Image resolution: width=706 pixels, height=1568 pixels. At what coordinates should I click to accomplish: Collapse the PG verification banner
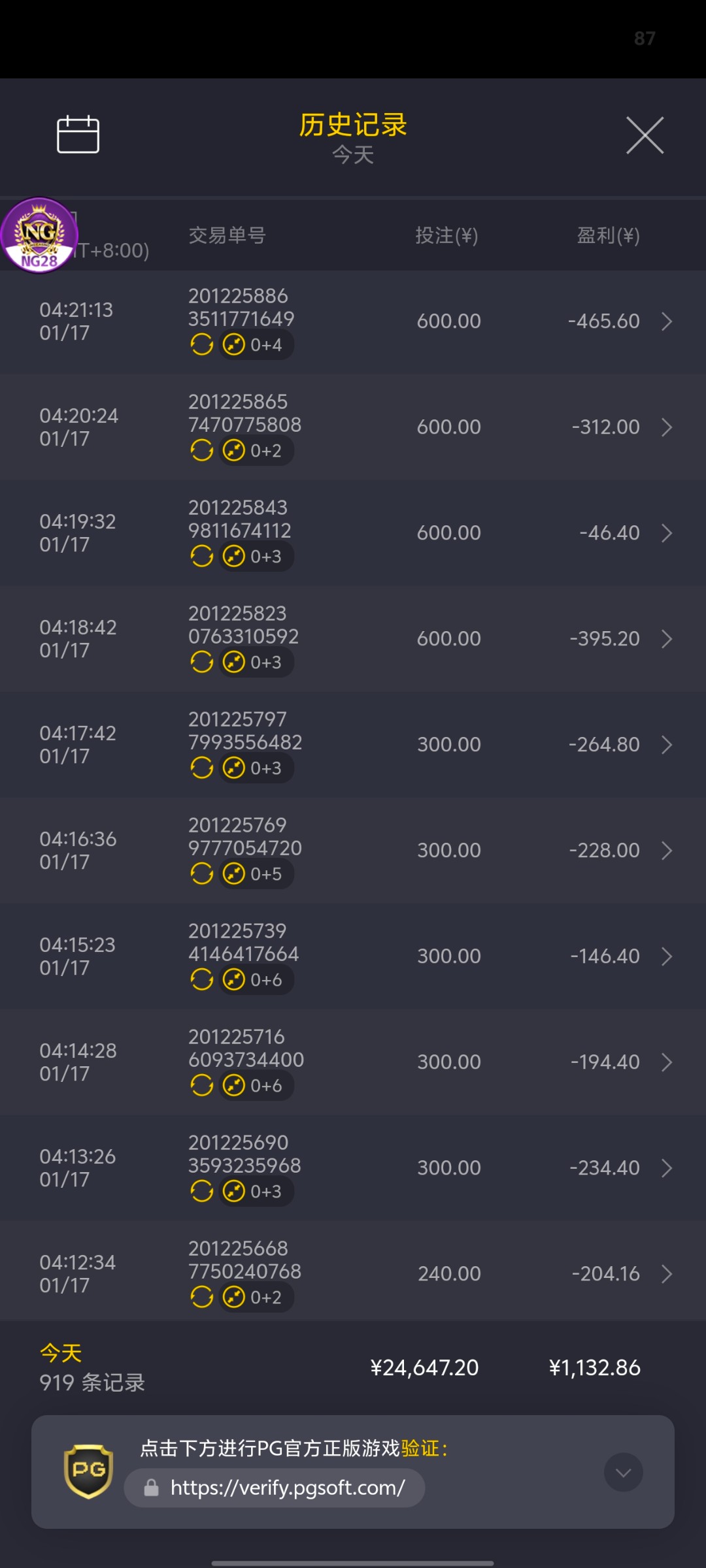coord(623,1472)
